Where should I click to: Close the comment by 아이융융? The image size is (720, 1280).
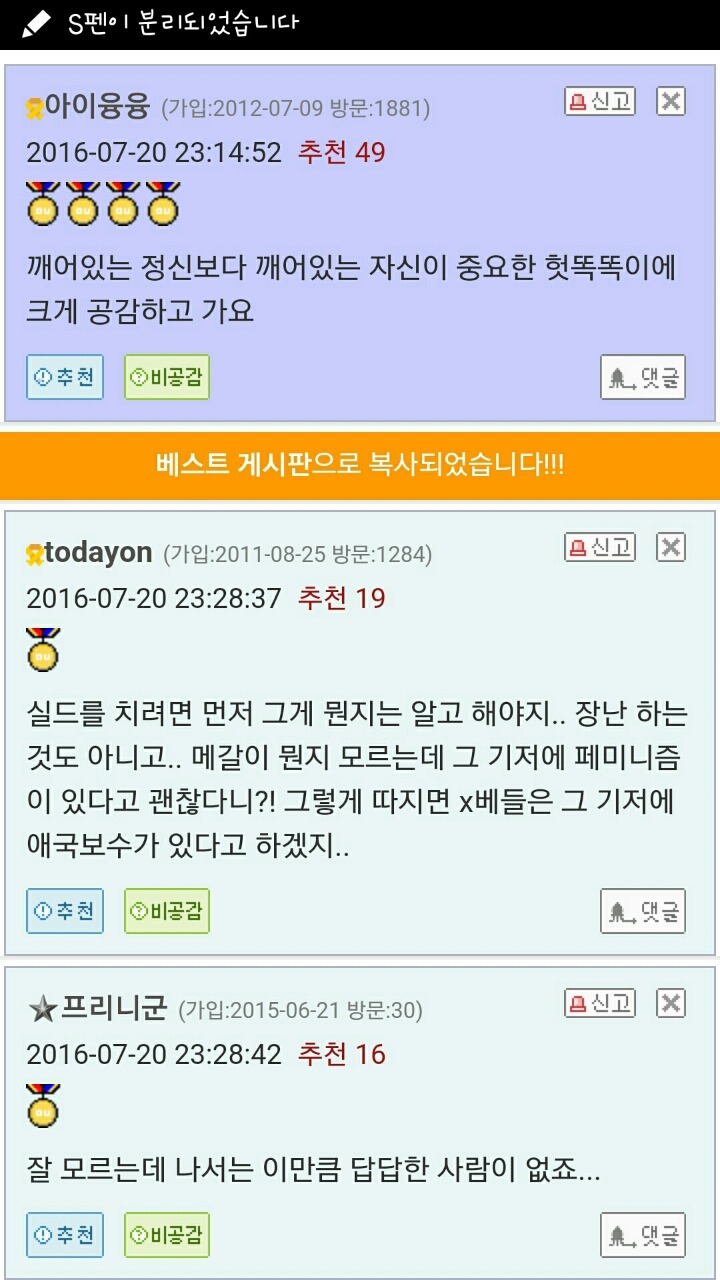click(x=671, y=101)
